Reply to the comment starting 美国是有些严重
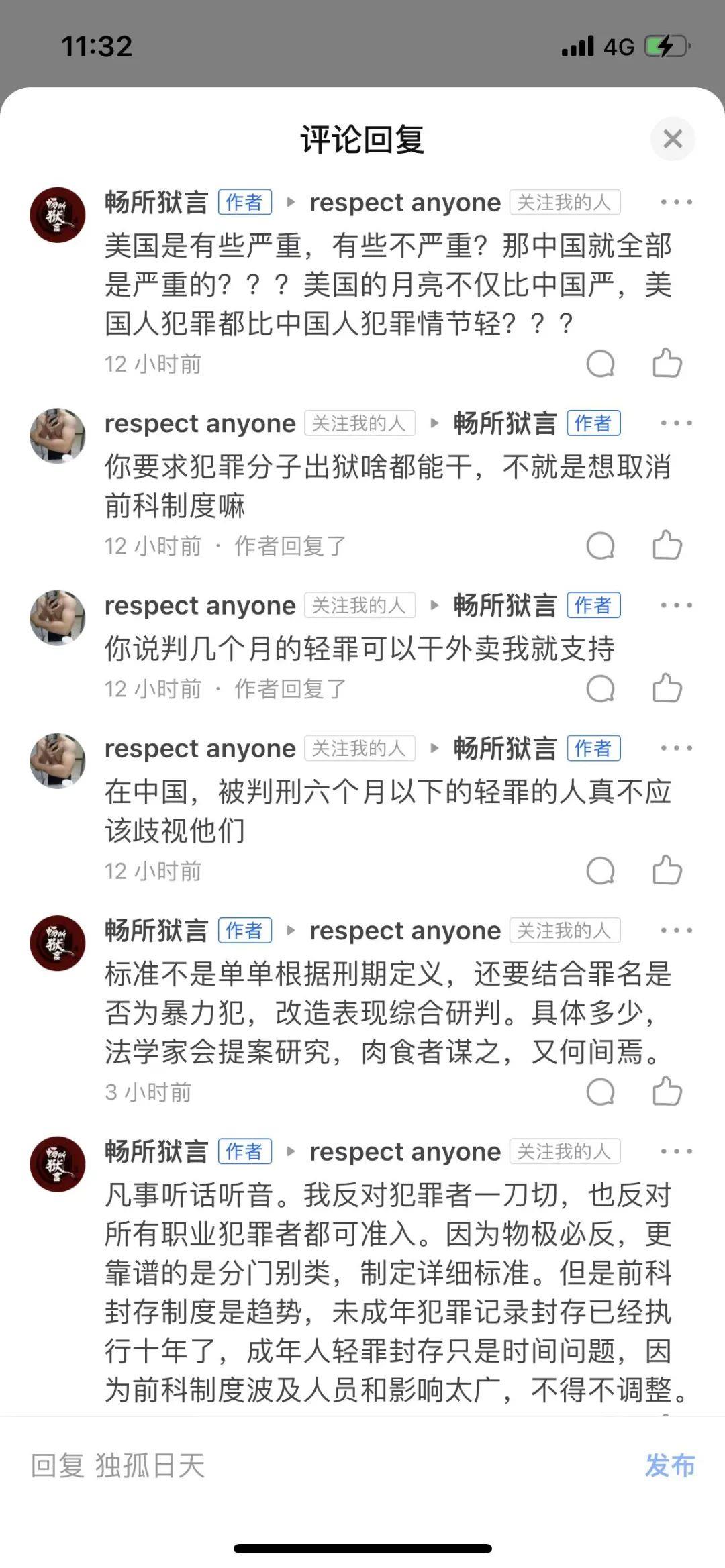The width and height of the screenshot is (725, 1568). coord(600,364)
